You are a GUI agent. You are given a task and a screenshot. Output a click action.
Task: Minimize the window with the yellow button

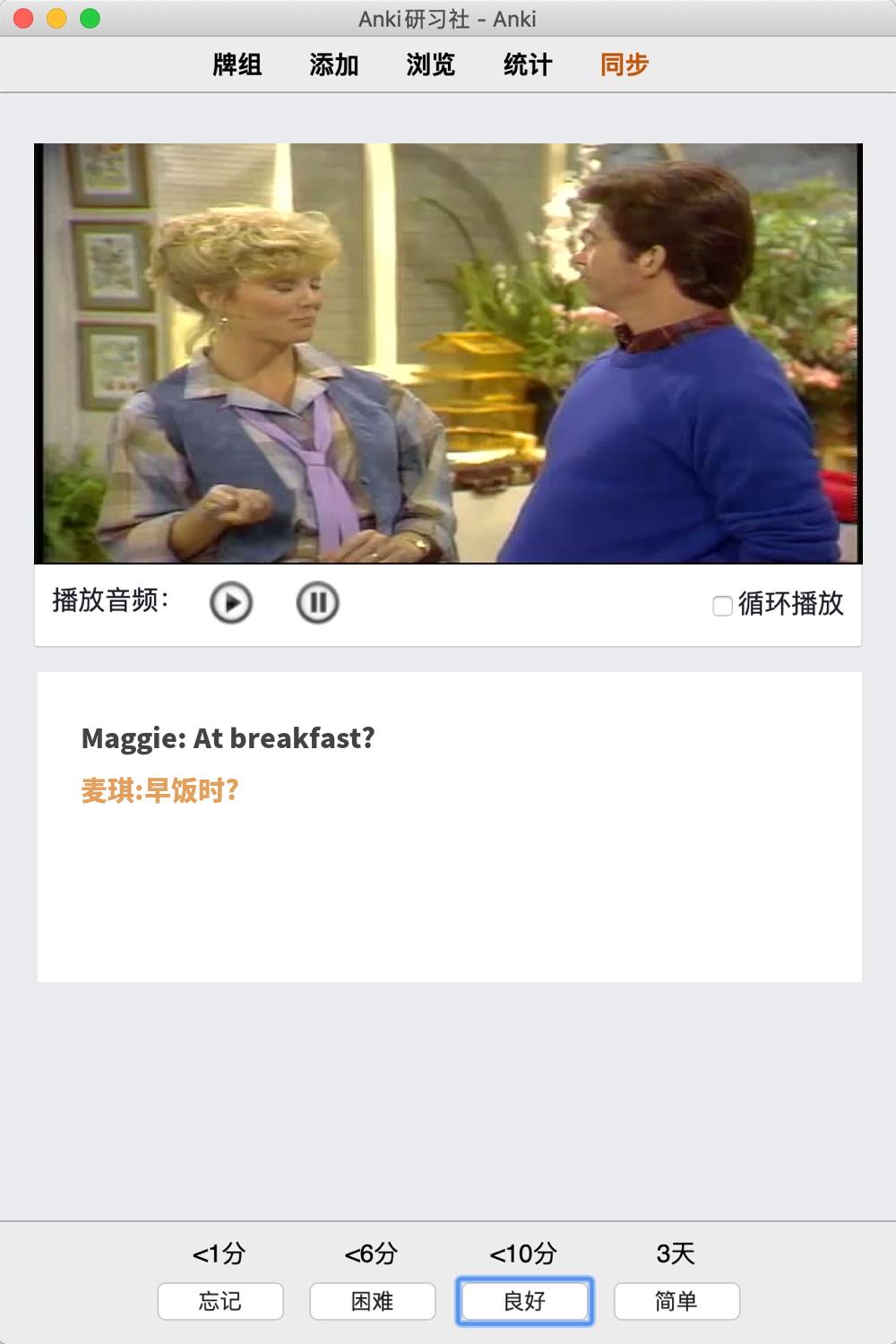coord(56,18)
